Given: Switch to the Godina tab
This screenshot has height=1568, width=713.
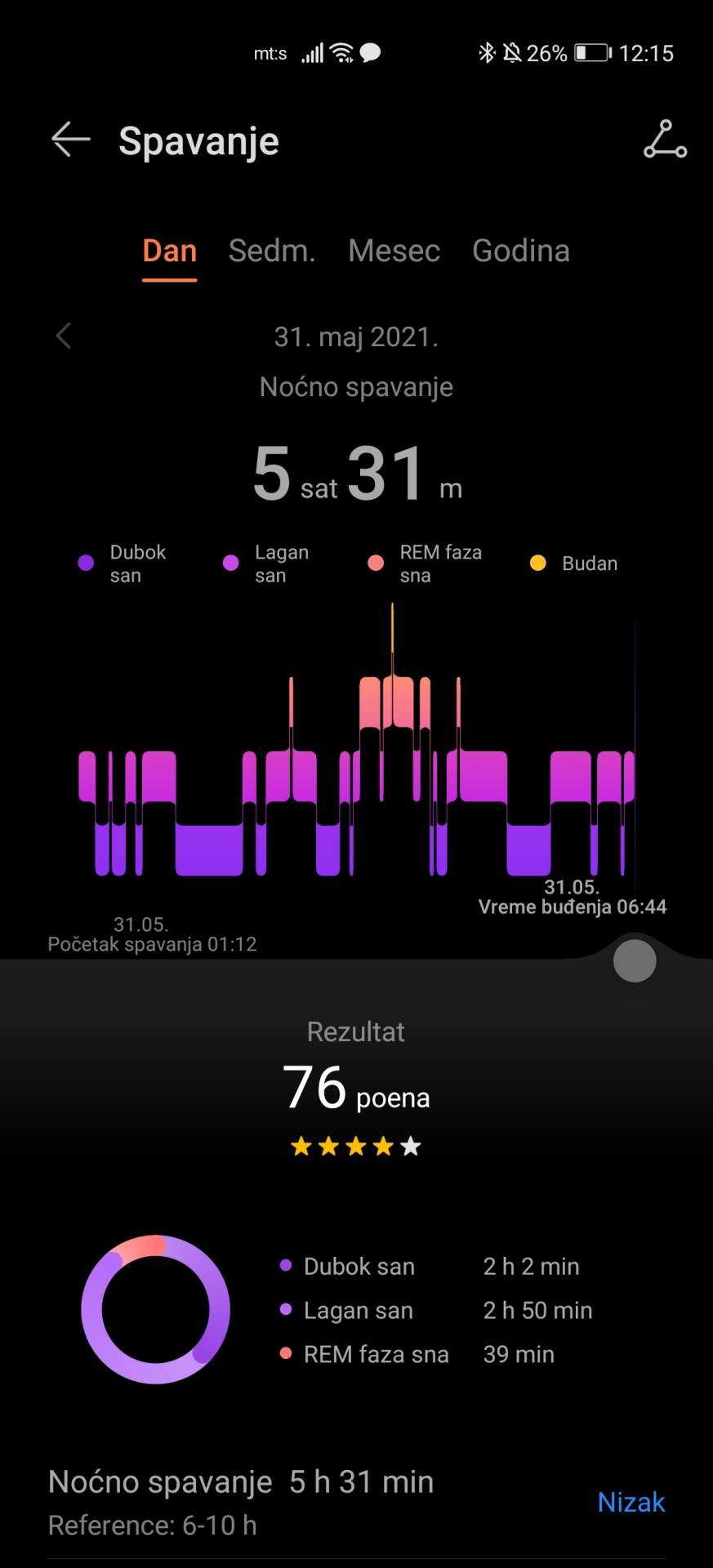Looking at the screenshot, I should 521,251.
